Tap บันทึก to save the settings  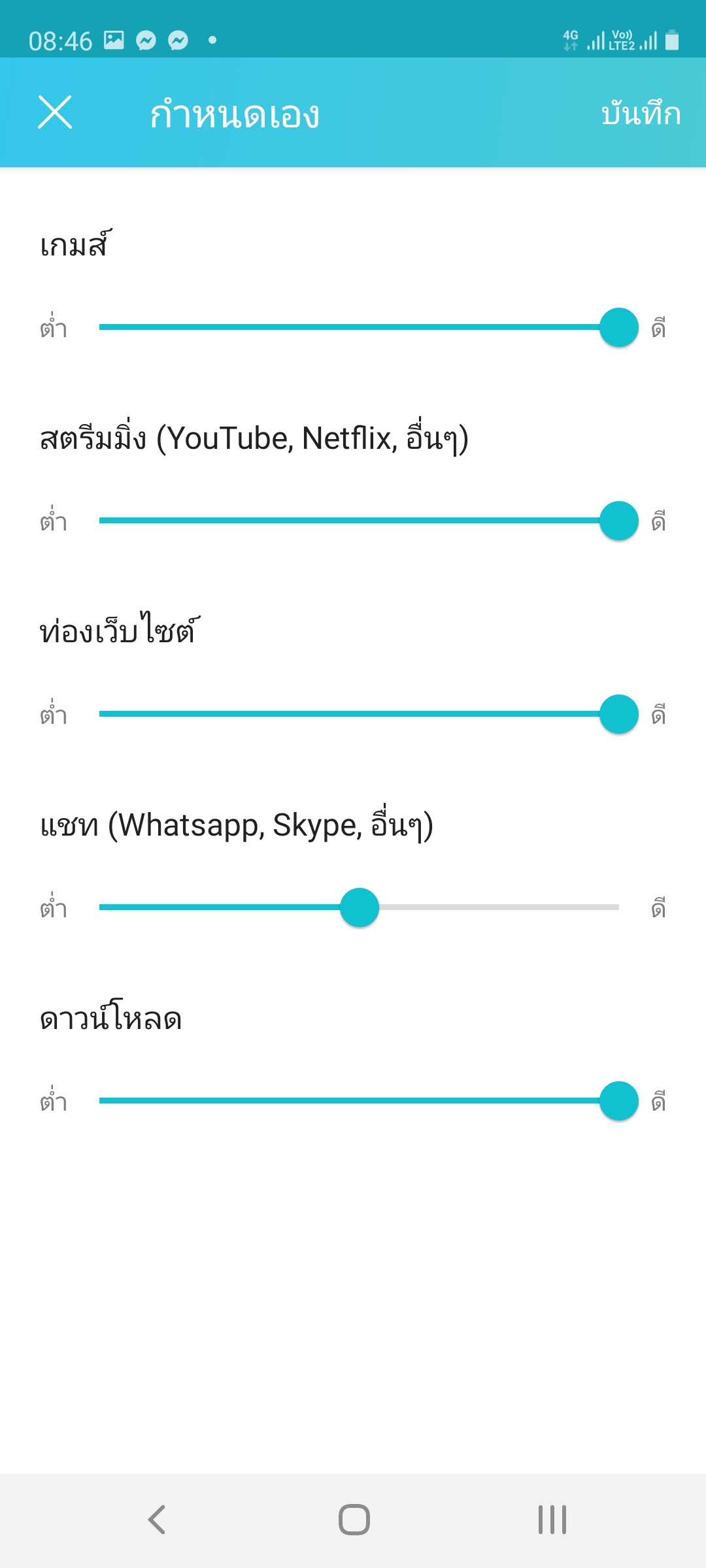(x=641, y=114)
